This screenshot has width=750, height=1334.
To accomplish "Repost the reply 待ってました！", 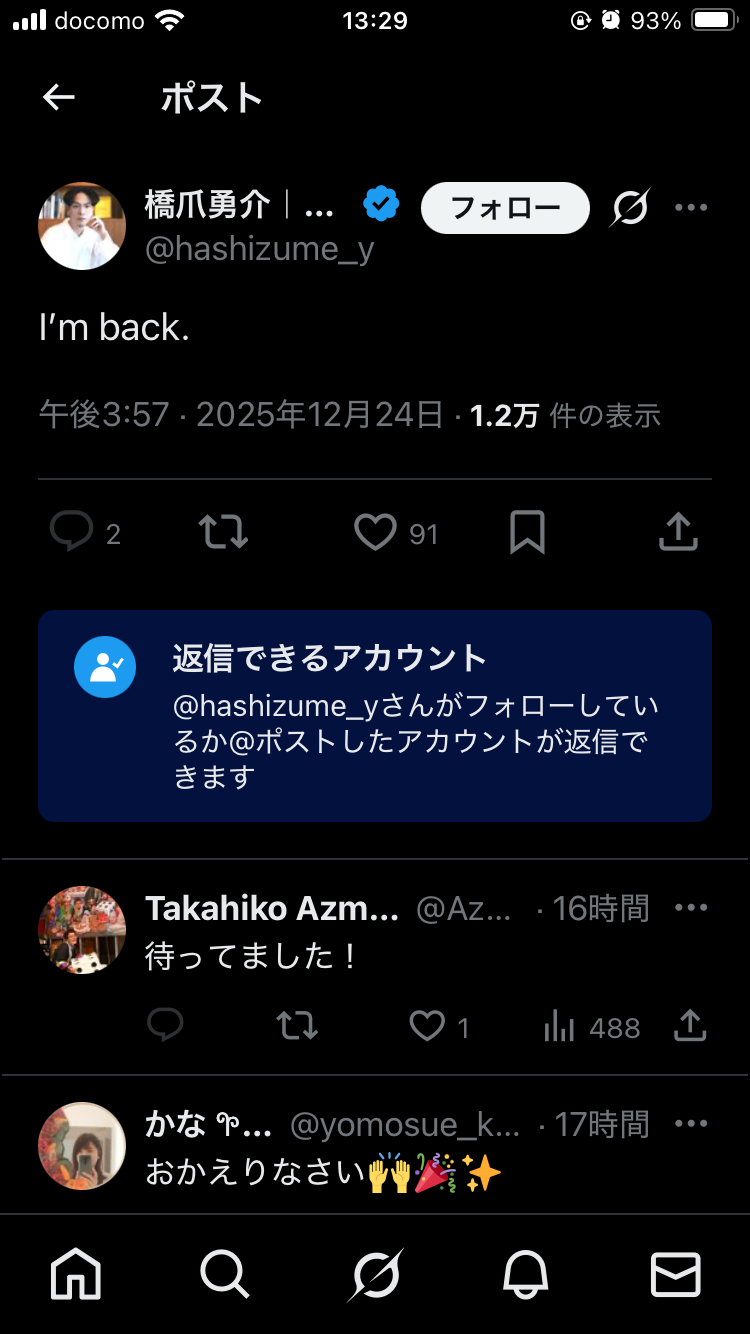I will point(297,1026).
